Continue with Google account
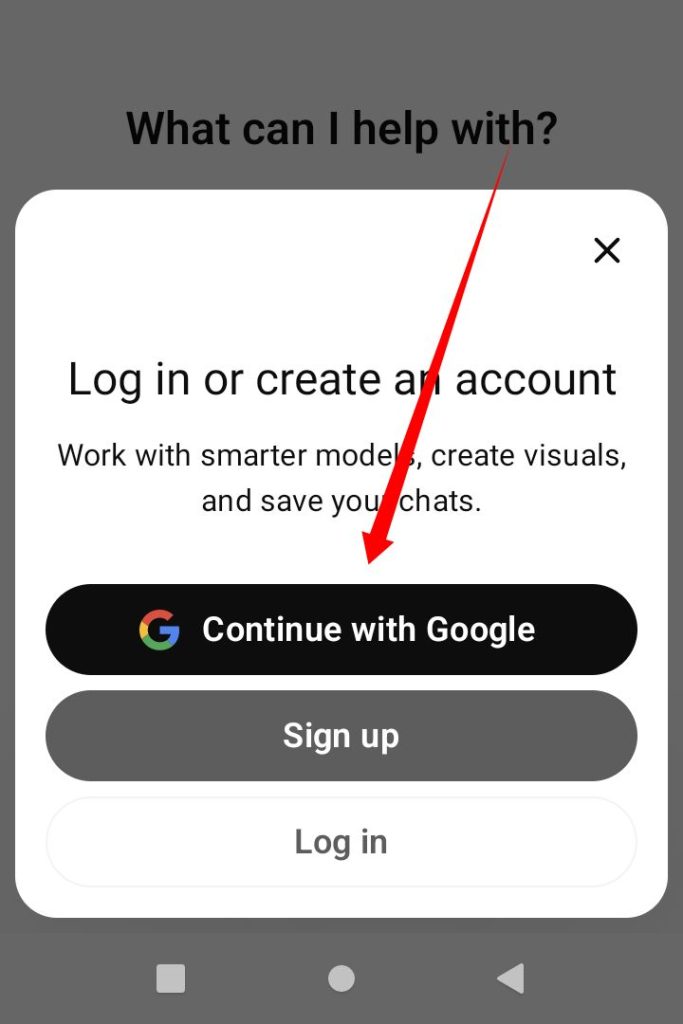Screen dimensions: 683x1024 341,630
